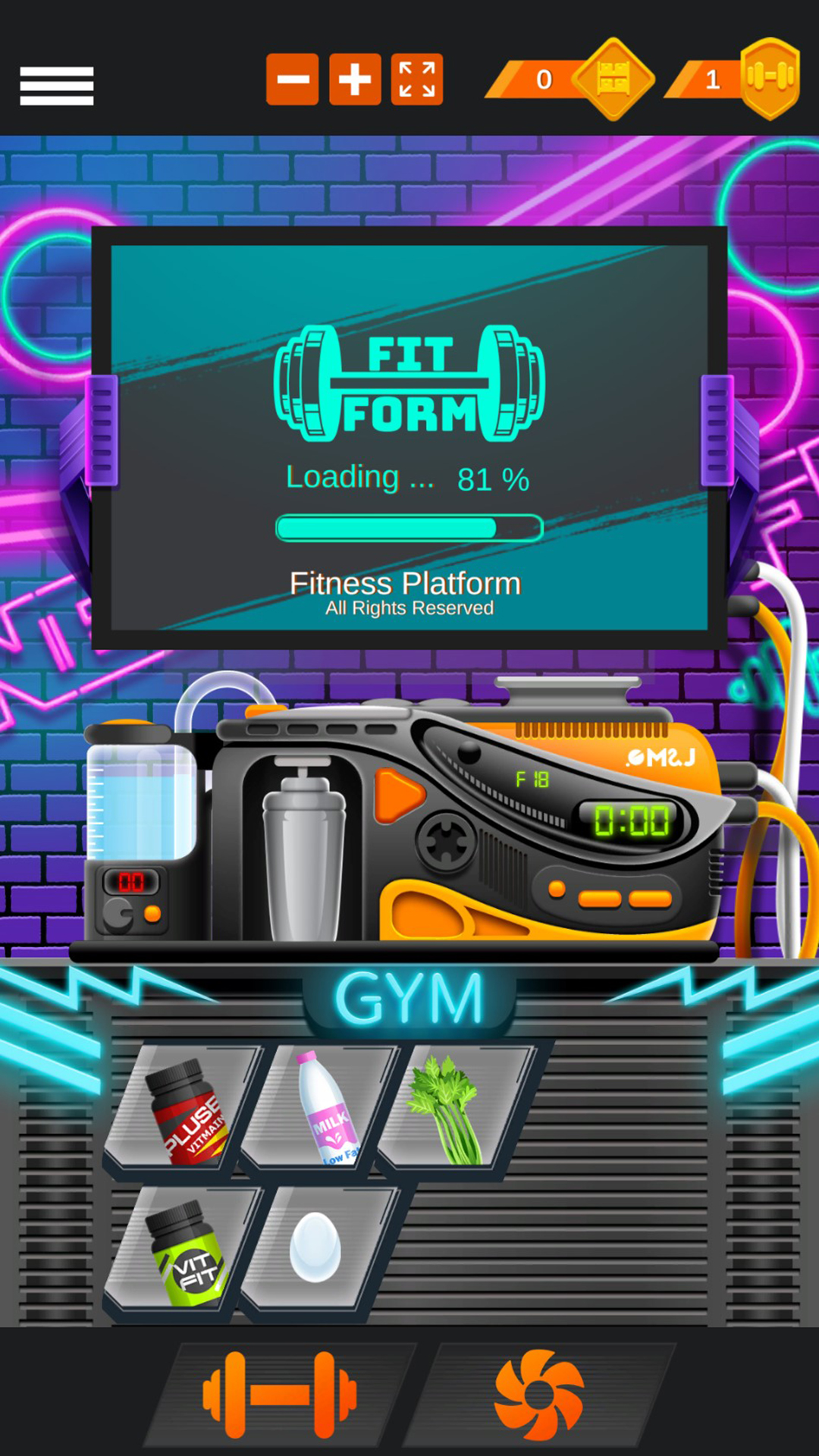Screen dimensions: 819x1456
Task: Open the hamburger menu
Action: 57,85
